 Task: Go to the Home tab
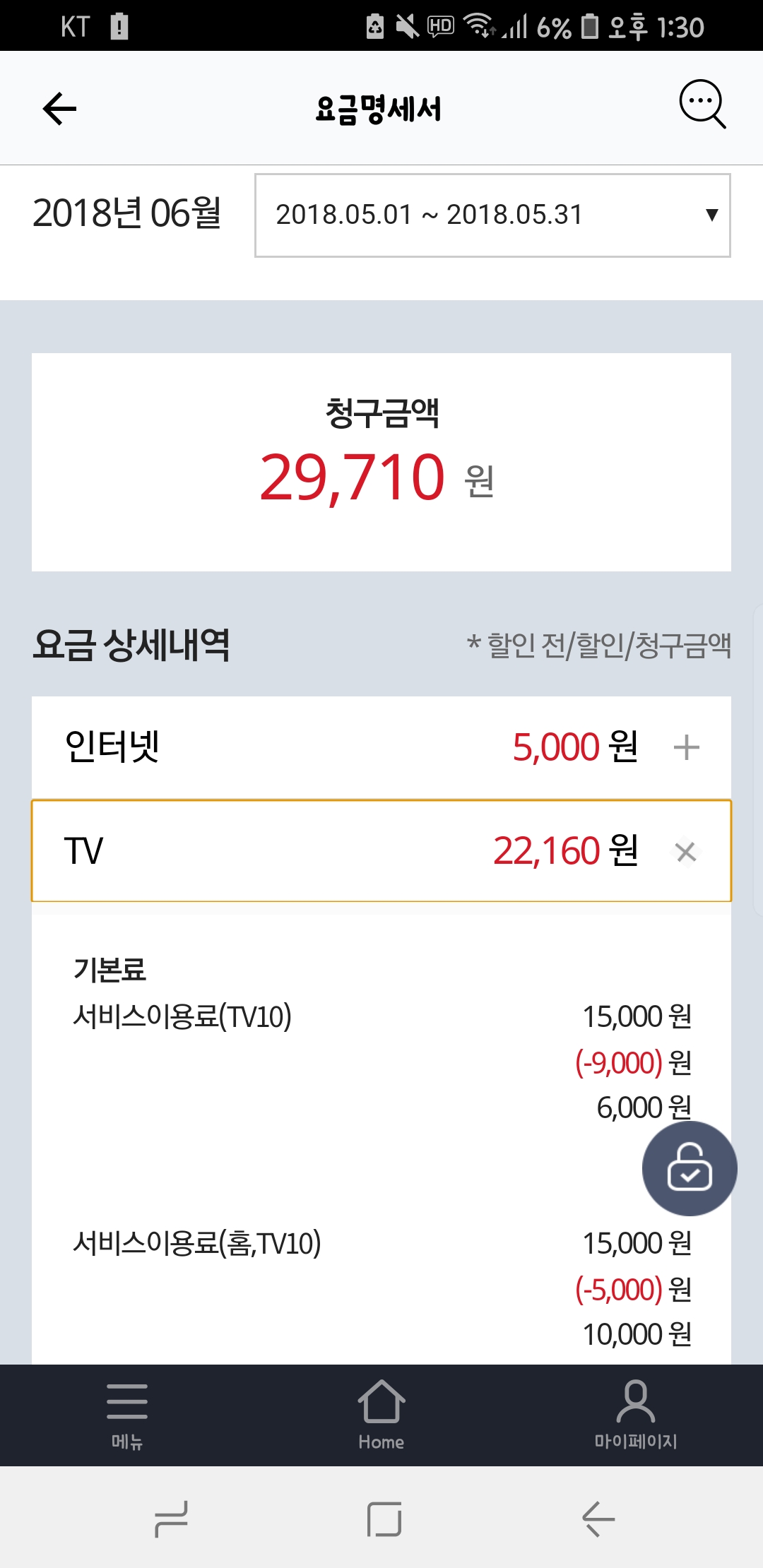point(381,1415)
